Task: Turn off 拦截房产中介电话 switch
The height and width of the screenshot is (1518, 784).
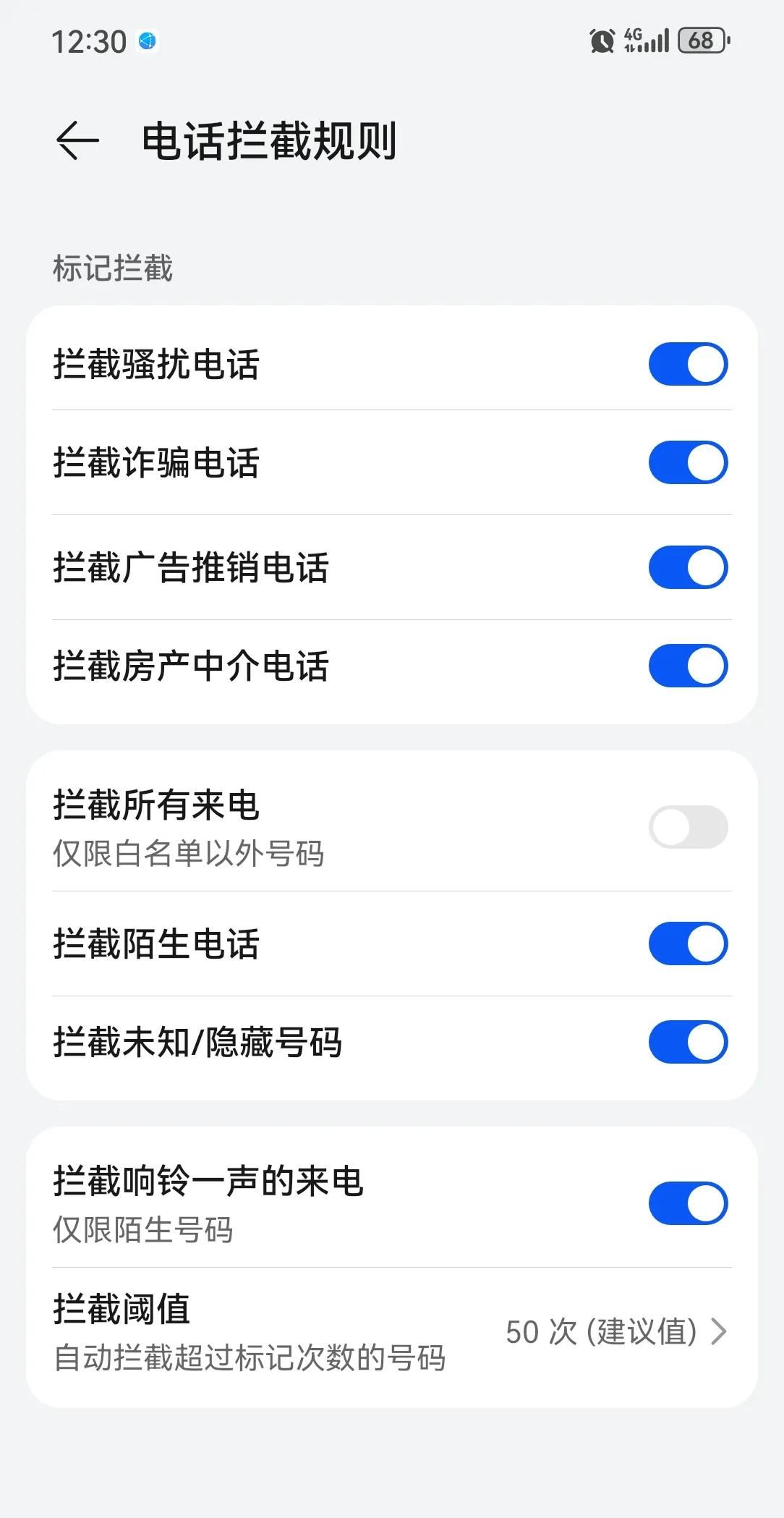Action: 687,667
